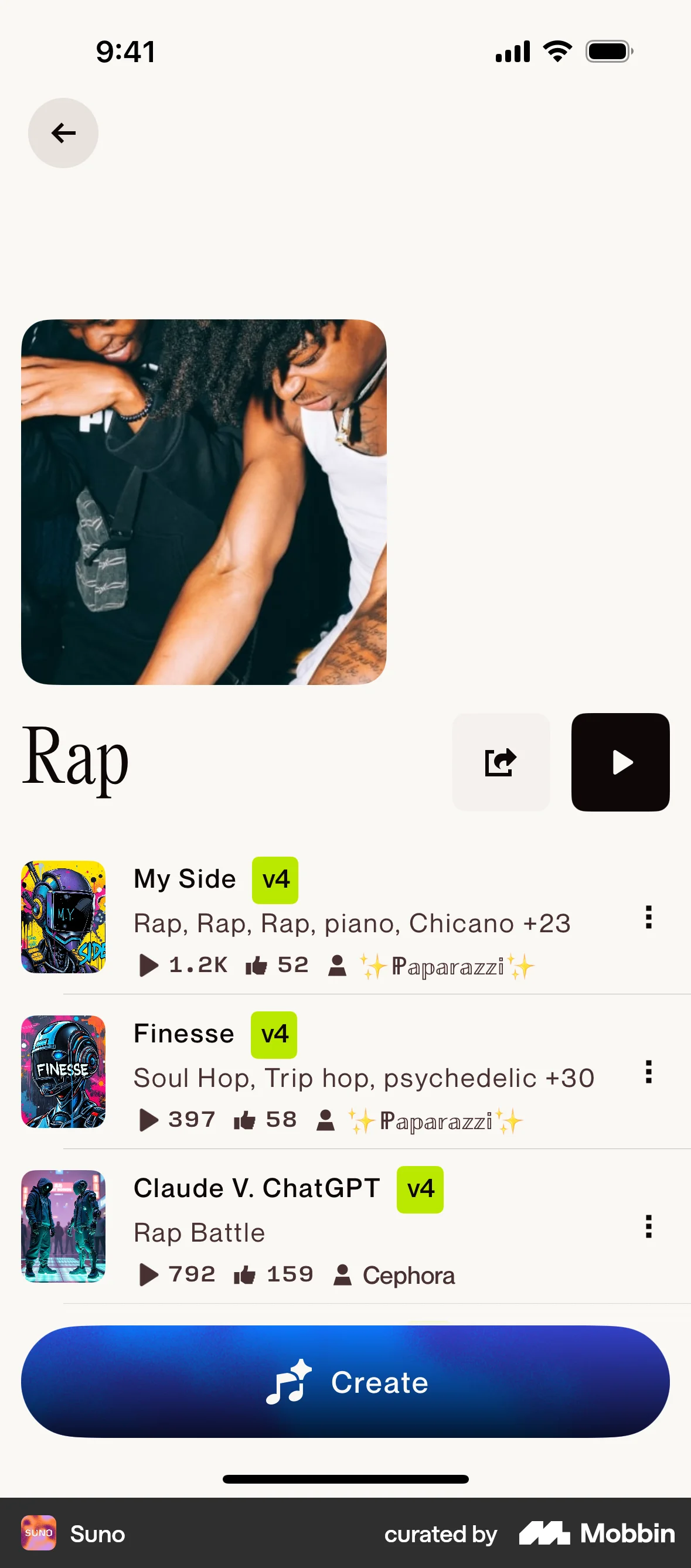This screenshot has width=691, height=1568.
Task: Tap the Create button
Action: coord(345,1382)
